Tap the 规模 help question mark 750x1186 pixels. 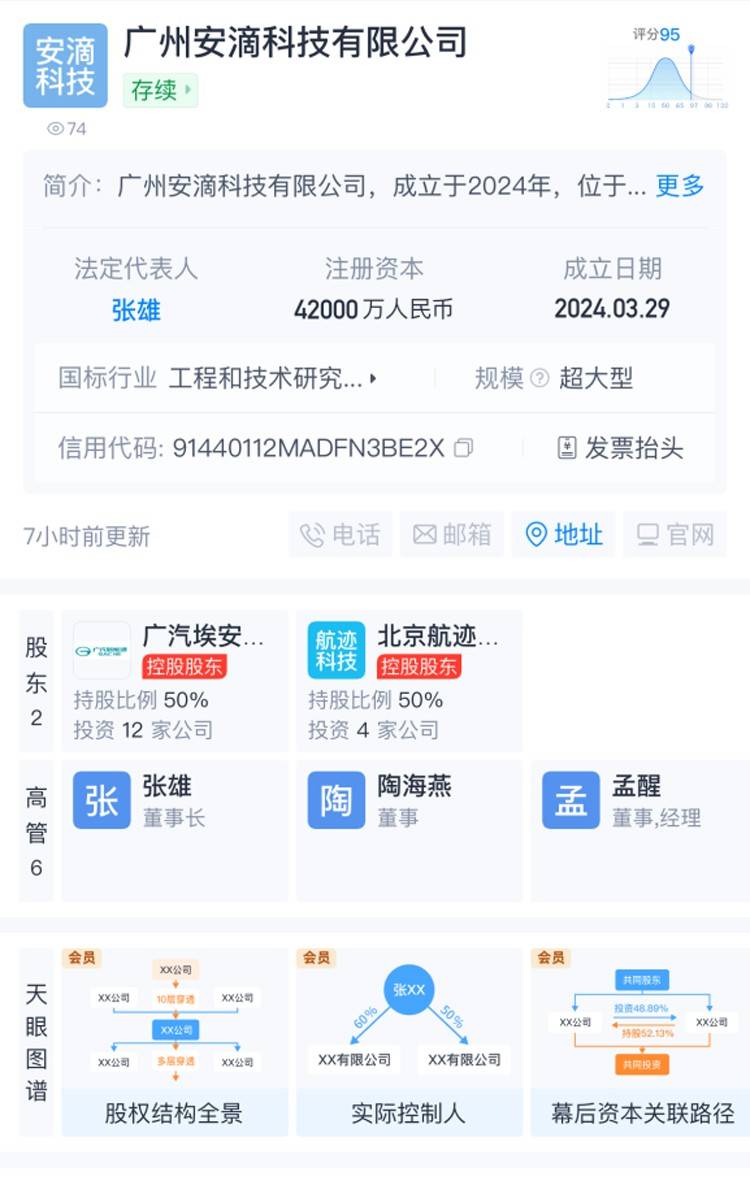coord(540,379)
